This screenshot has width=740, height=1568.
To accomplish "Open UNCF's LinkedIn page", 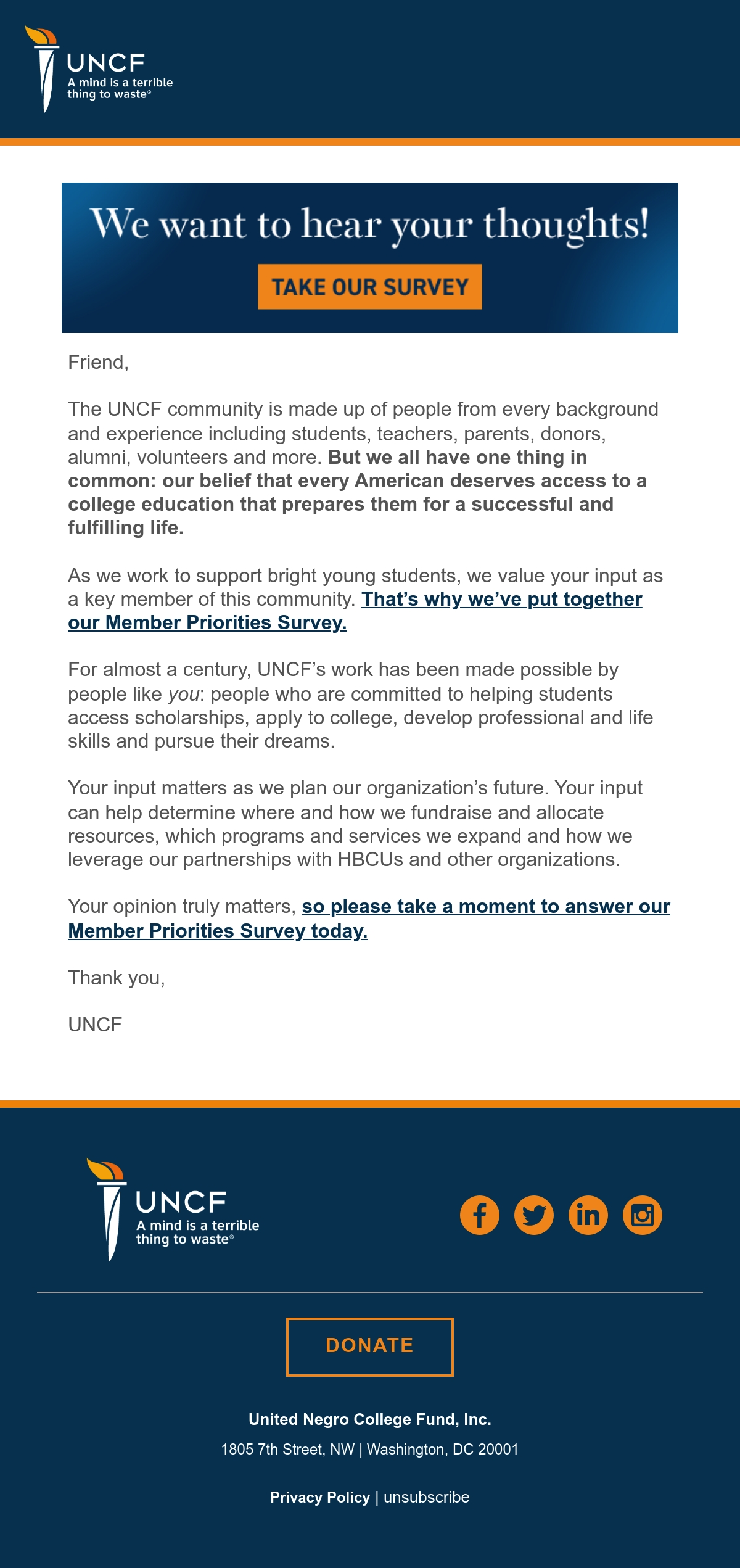I will (588, 1215).
